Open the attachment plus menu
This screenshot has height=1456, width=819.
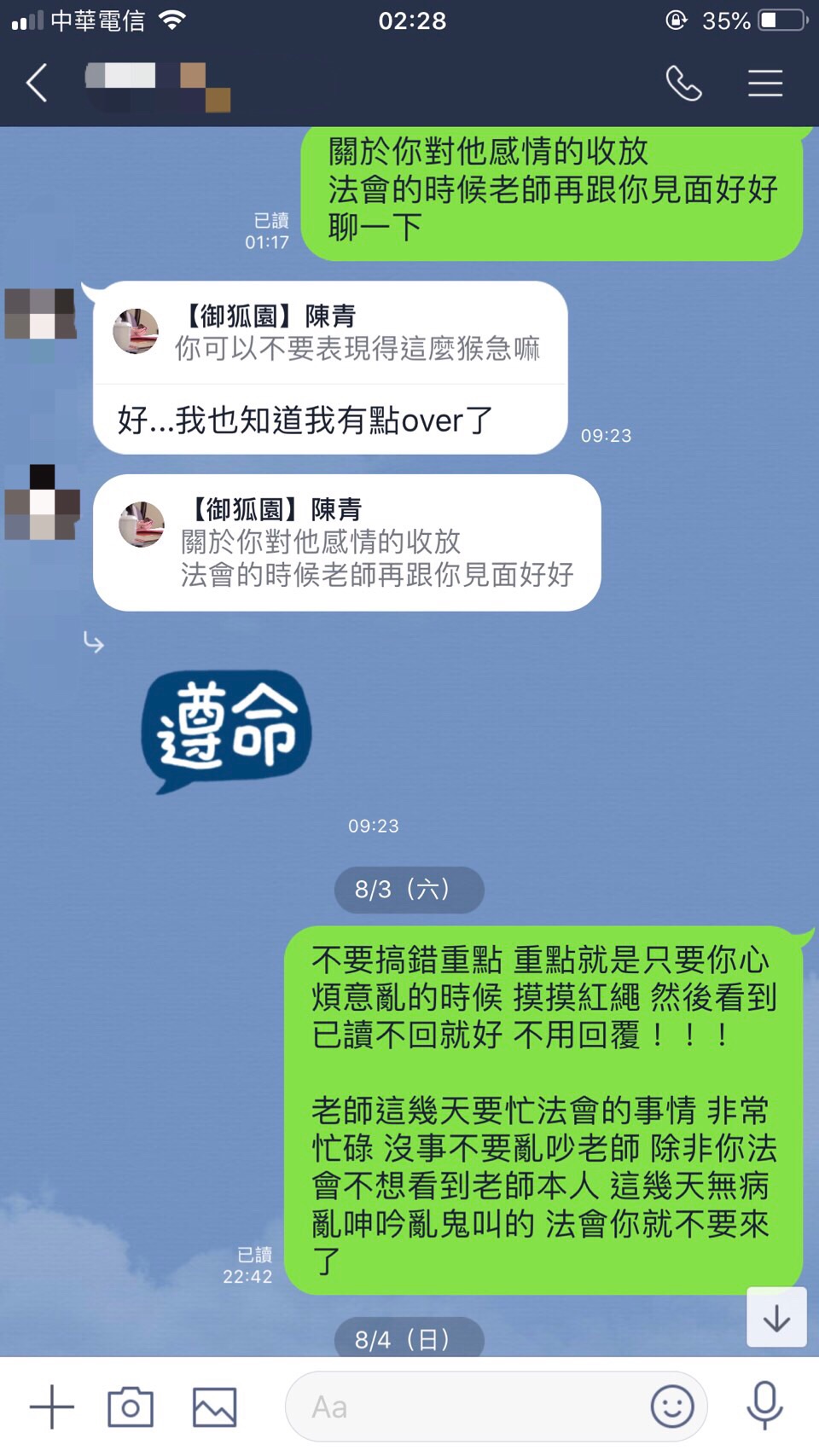[x=52, y=1407]
